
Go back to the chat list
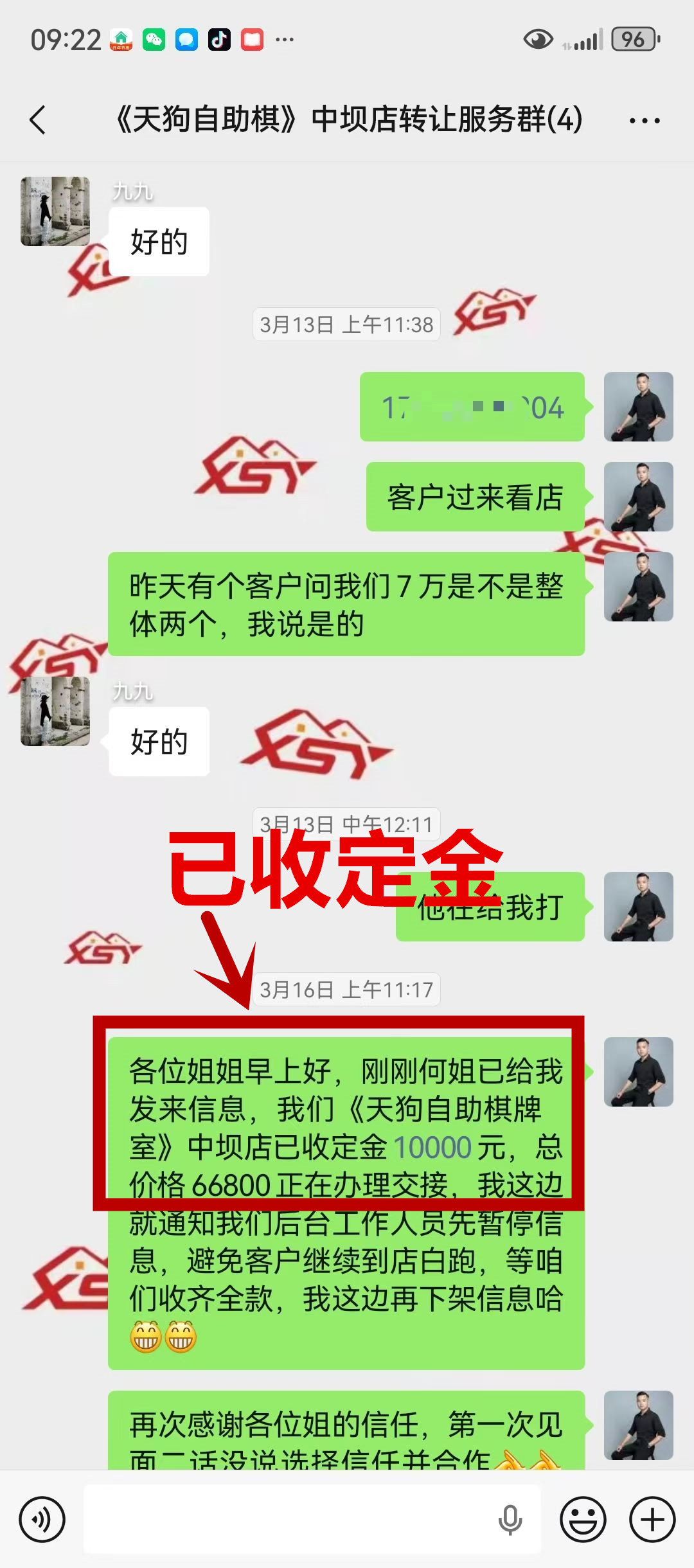[39, 120]
